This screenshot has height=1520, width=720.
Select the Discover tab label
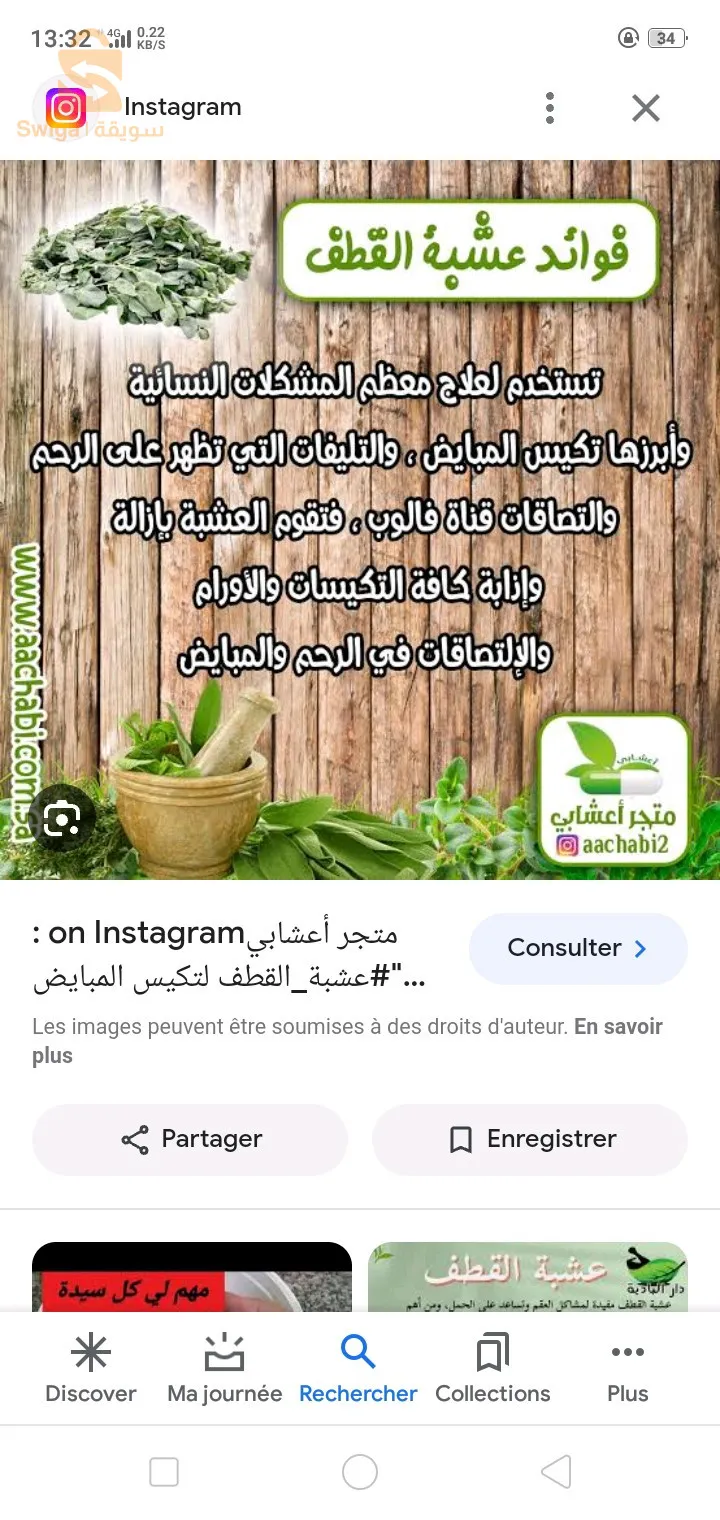click(x=90, y=1392)
